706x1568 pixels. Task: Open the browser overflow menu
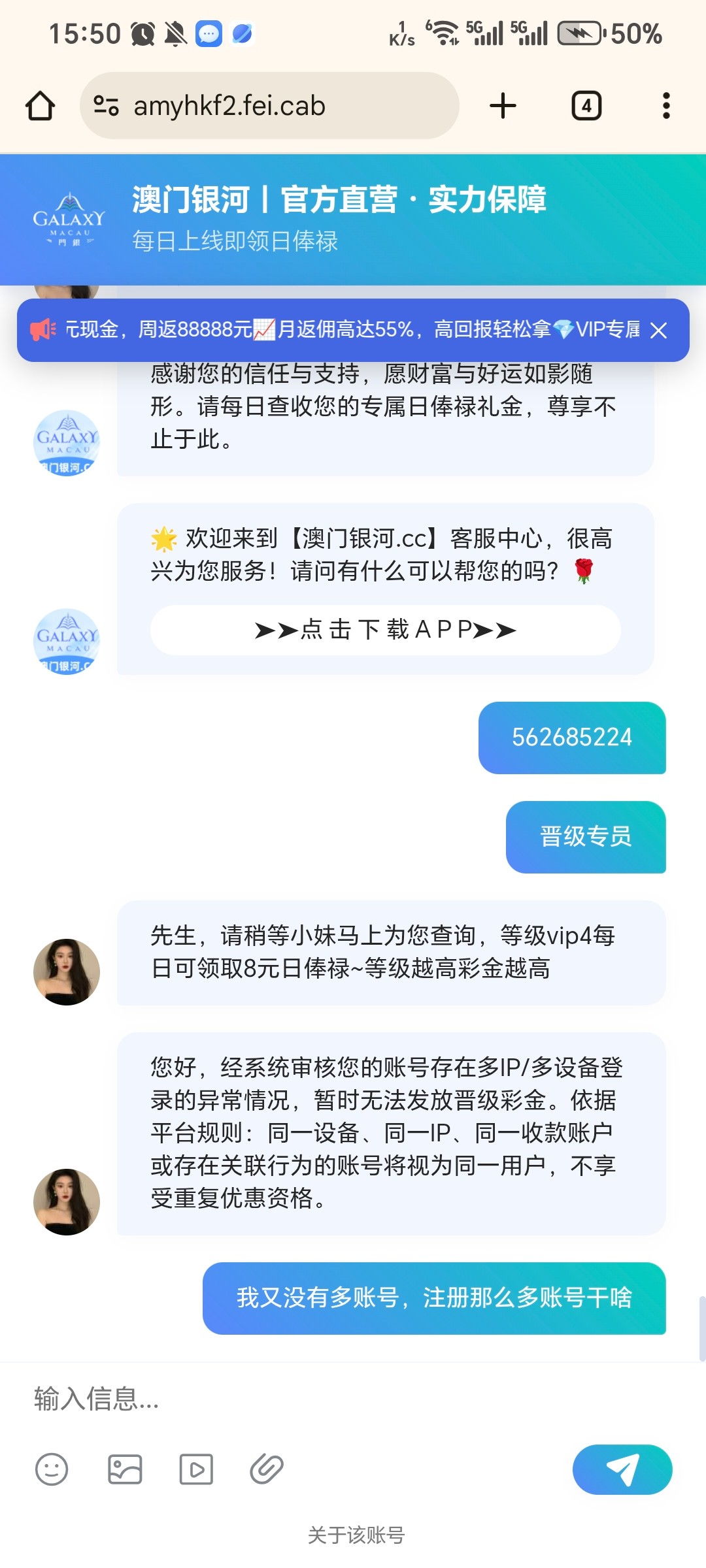coord(665,106)
